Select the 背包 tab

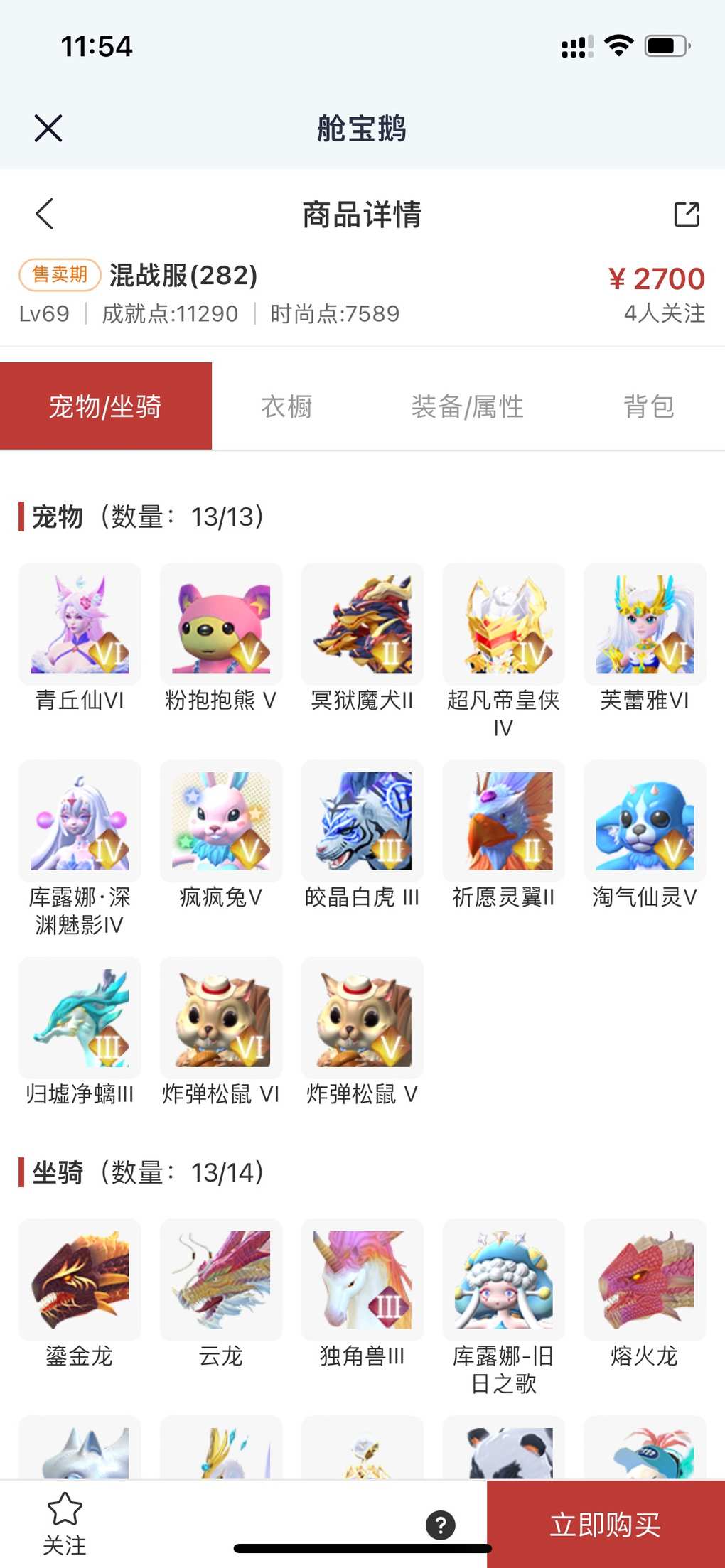tap(648, 407)
